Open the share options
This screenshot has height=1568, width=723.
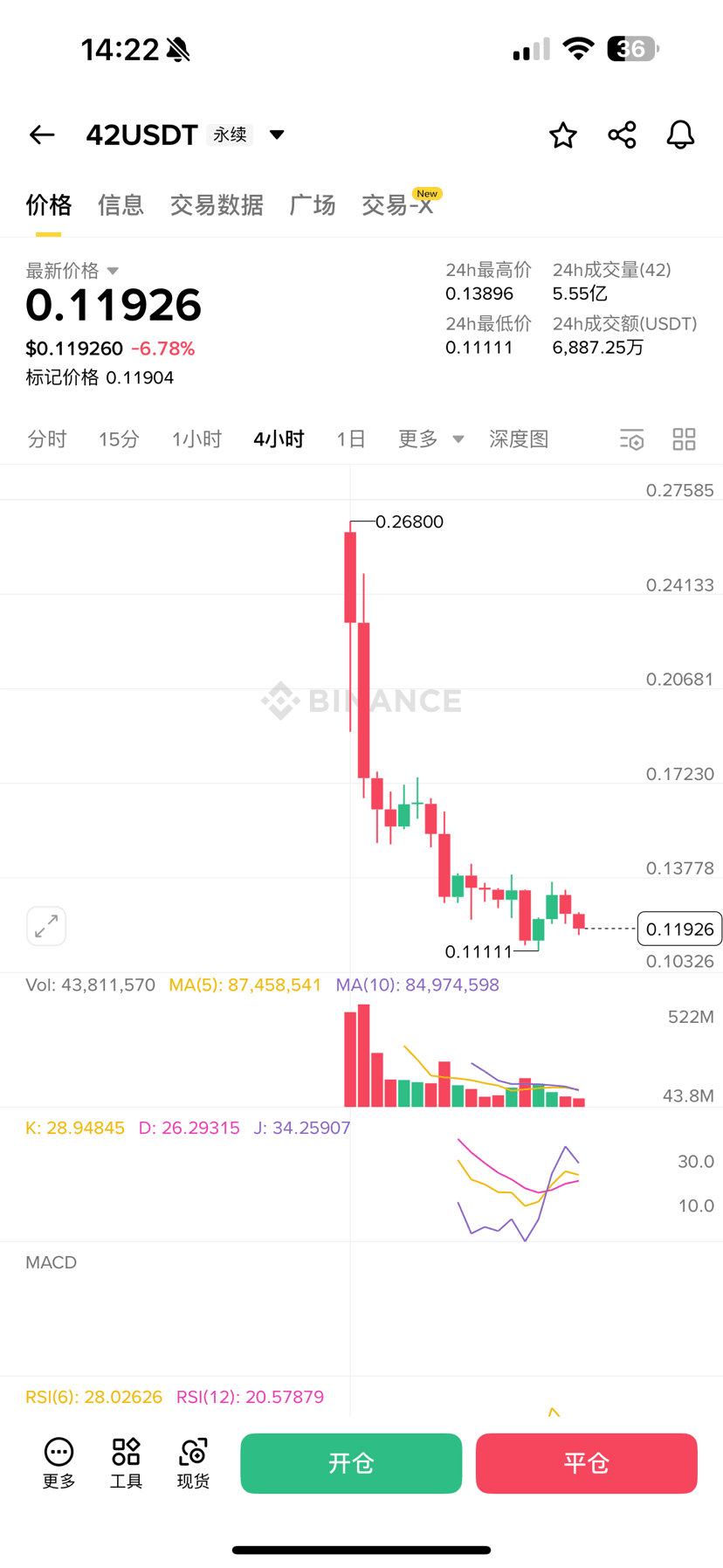pos(621,135)
